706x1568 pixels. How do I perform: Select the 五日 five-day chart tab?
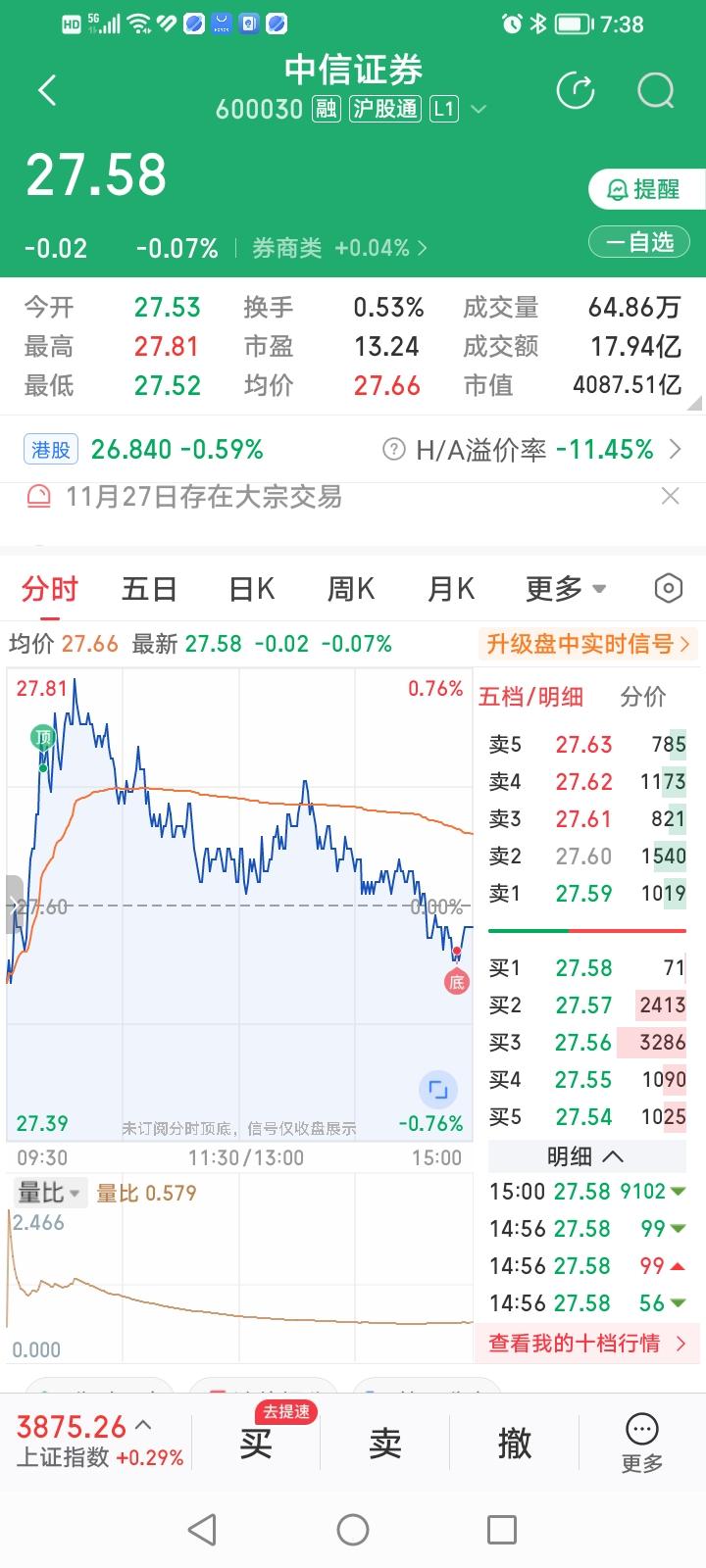(x=148, y=588)
